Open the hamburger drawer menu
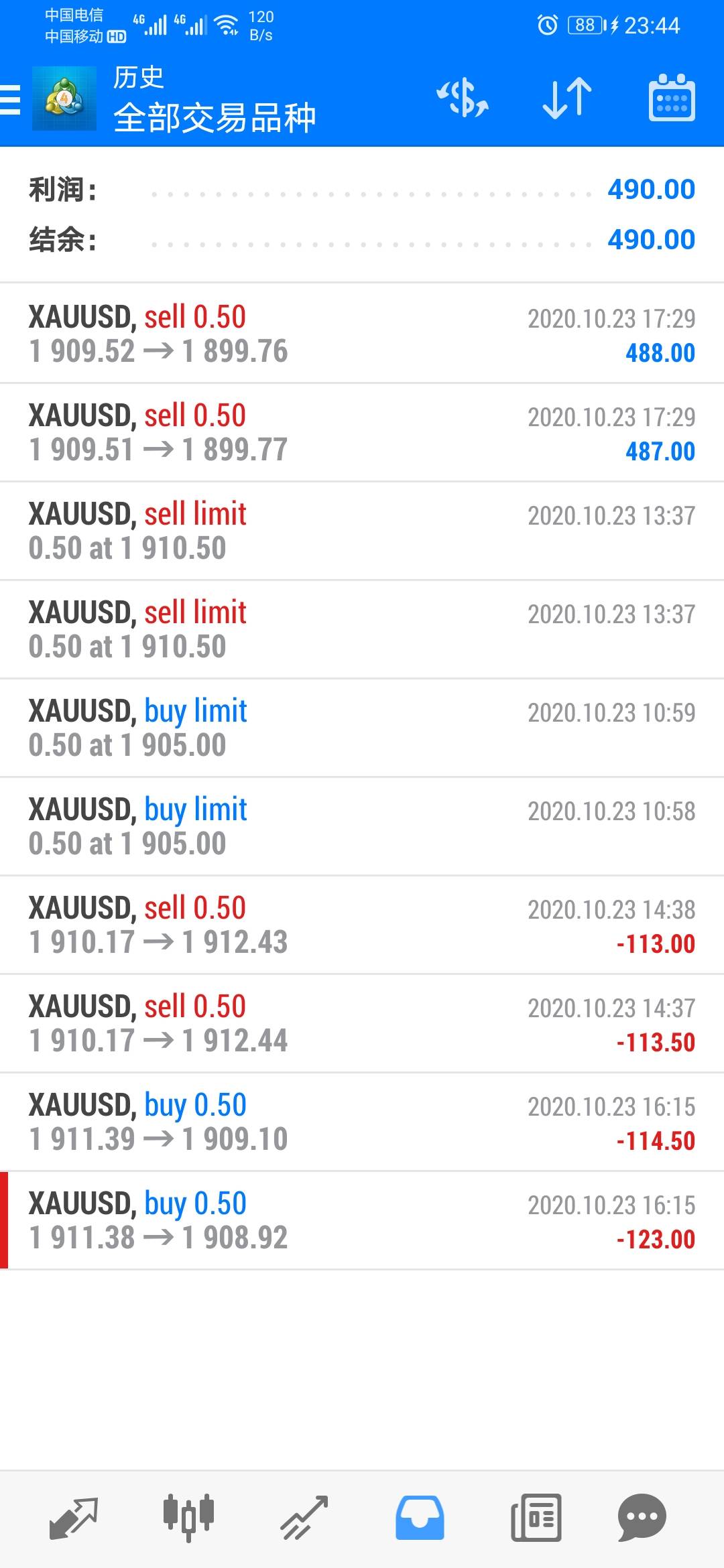The width and height of the screenshot is (724, 1568). (x=11, y=99)
